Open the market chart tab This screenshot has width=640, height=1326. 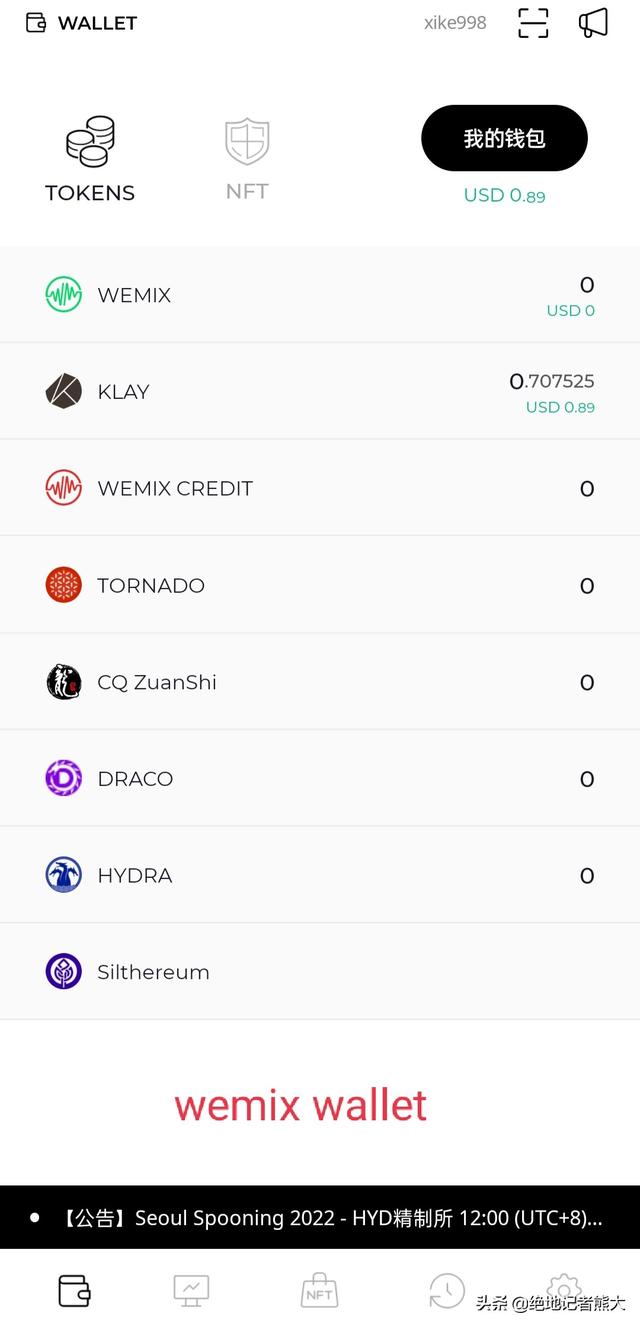point(191,1290)
